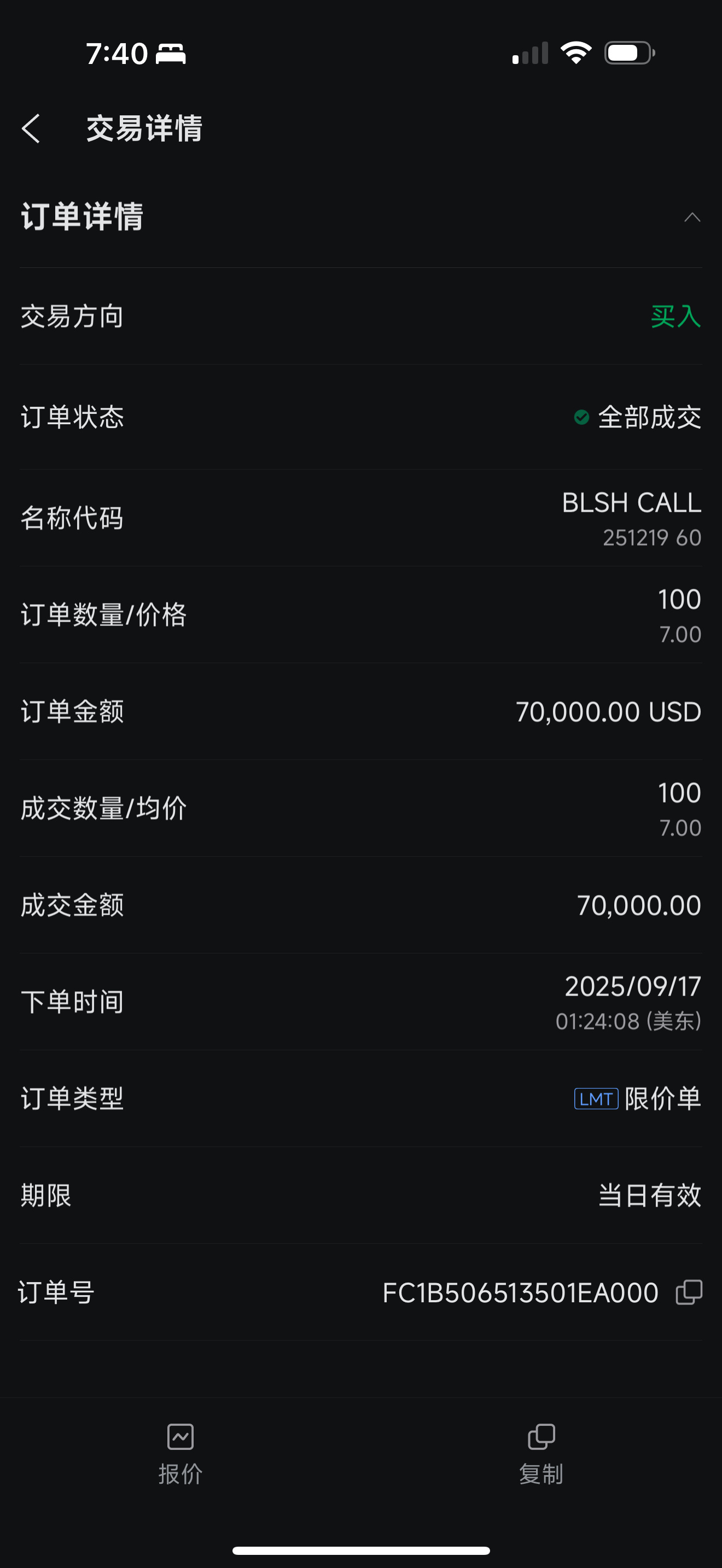Click the 当日有效 expiry value
The height and width of the screenshot is (1568, 722).
click(649, 1195)
